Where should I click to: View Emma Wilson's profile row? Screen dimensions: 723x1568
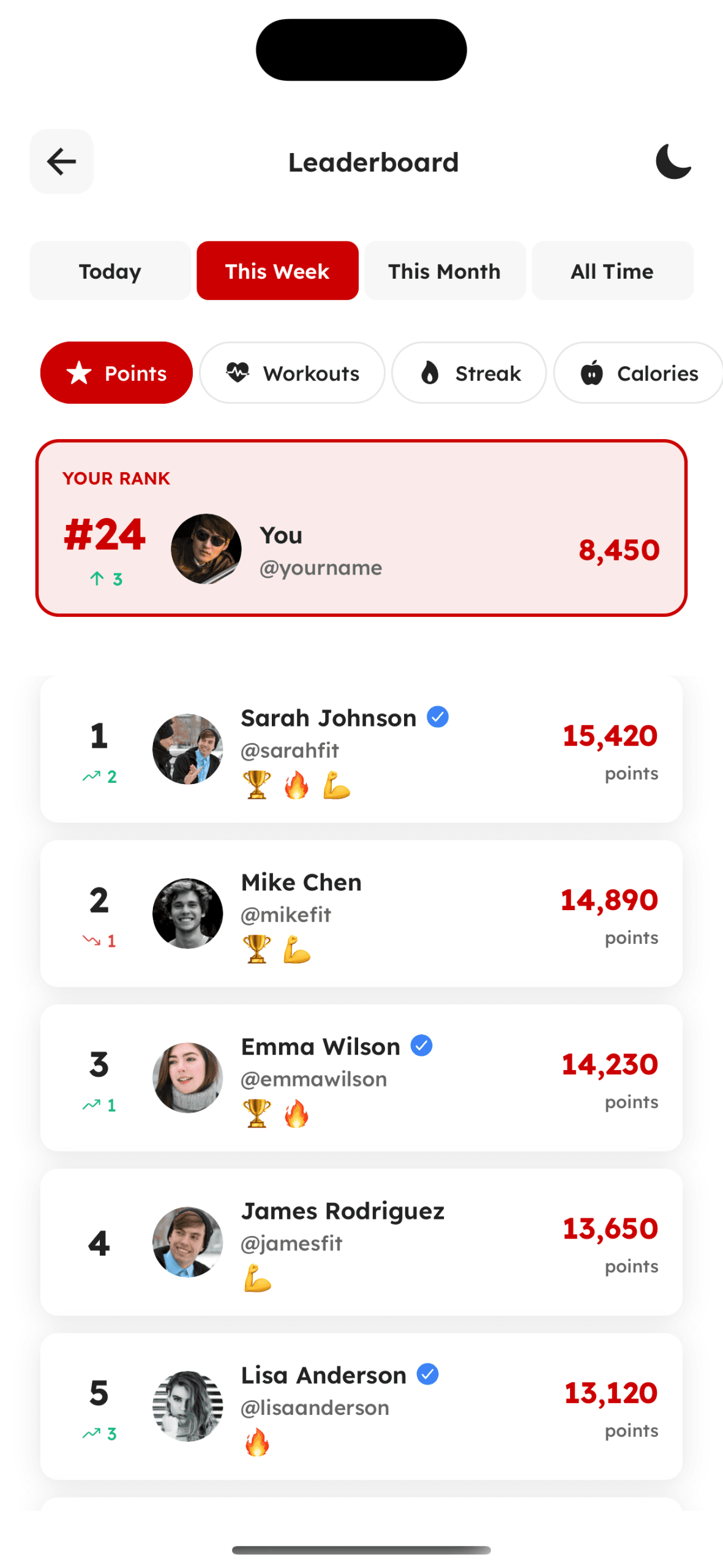(x=361, y=1077)
